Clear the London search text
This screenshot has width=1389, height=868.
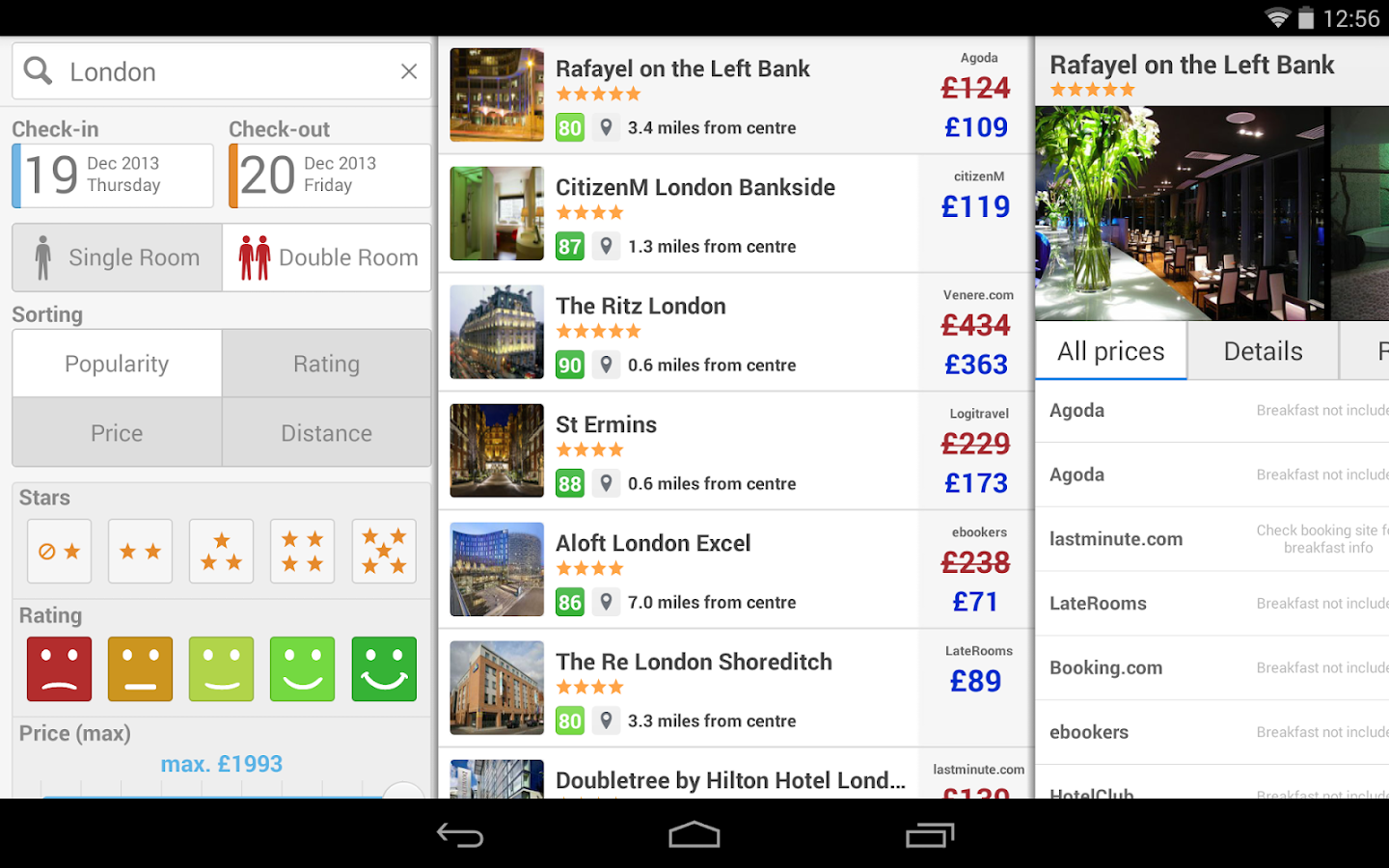tap(409, 71)
